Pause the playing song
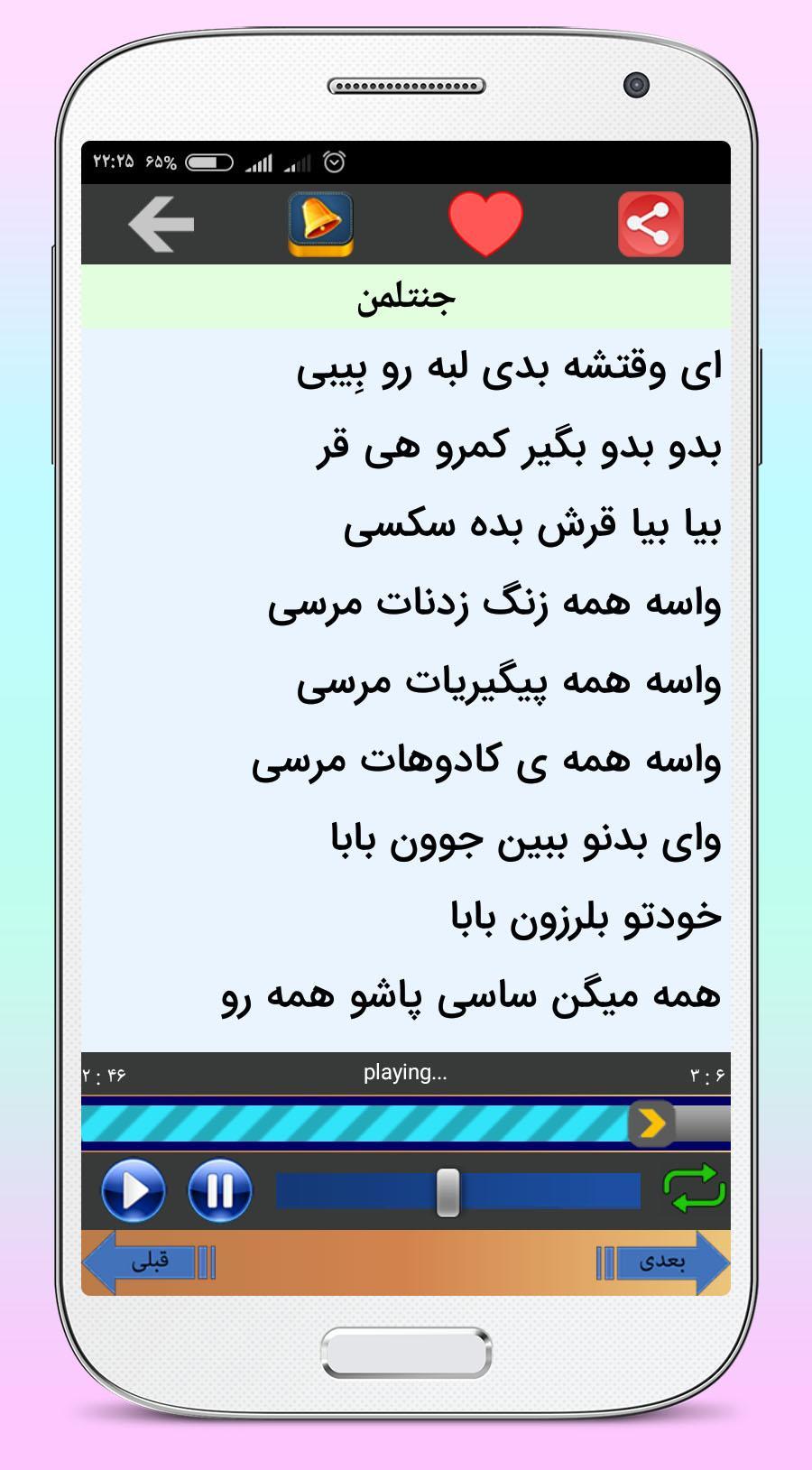812x1470 pixels. [219, 1191]
